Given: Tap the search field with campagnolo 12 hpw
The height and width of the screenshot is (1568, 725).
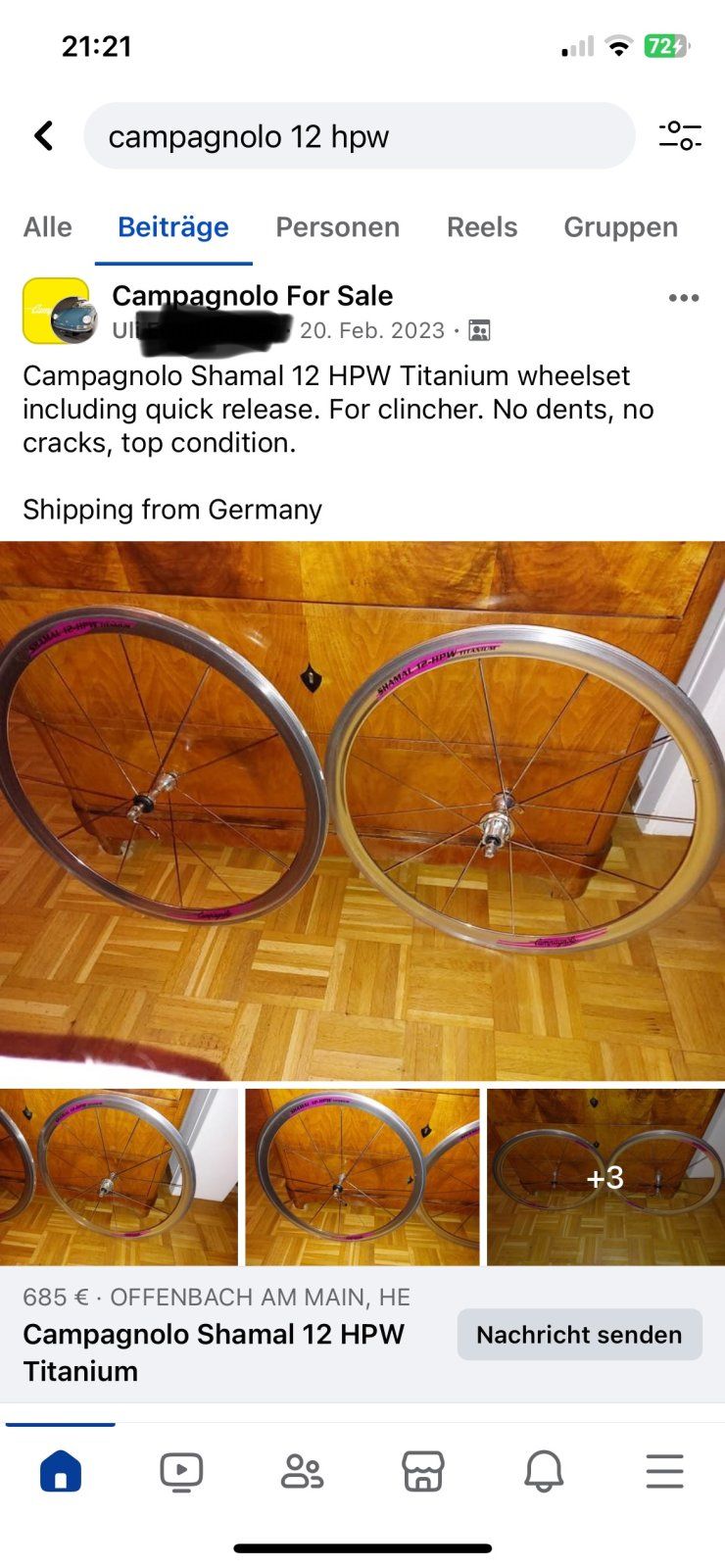Looking at the screenshot, I should (x=359, y=136).
